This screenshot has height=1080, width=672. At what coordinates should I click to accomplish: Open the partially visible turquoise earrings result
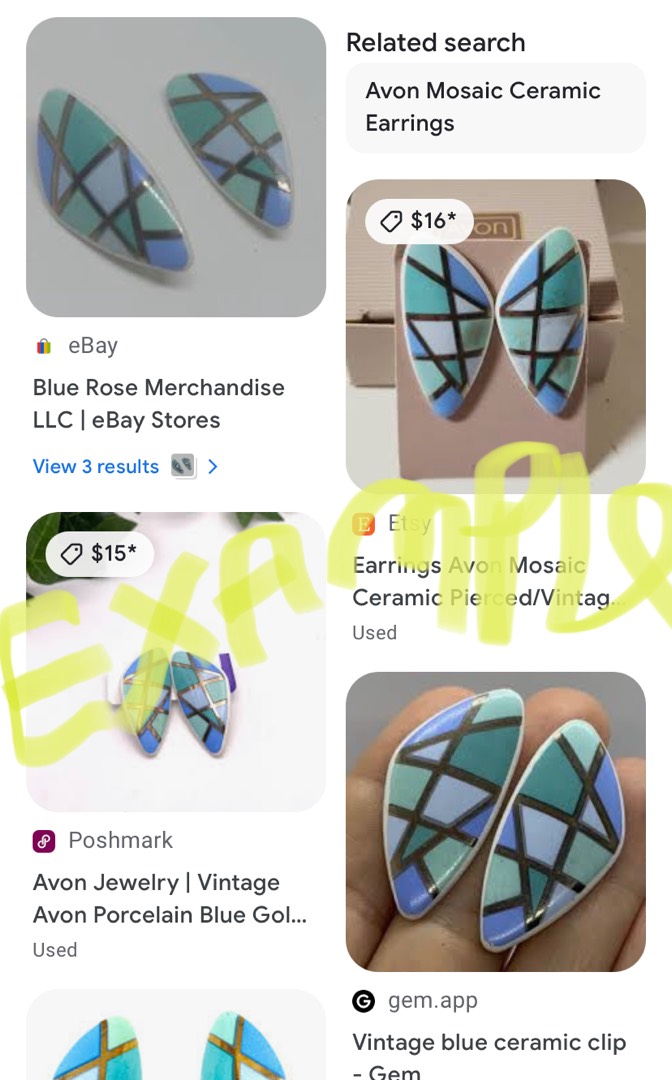[176, 1035]
